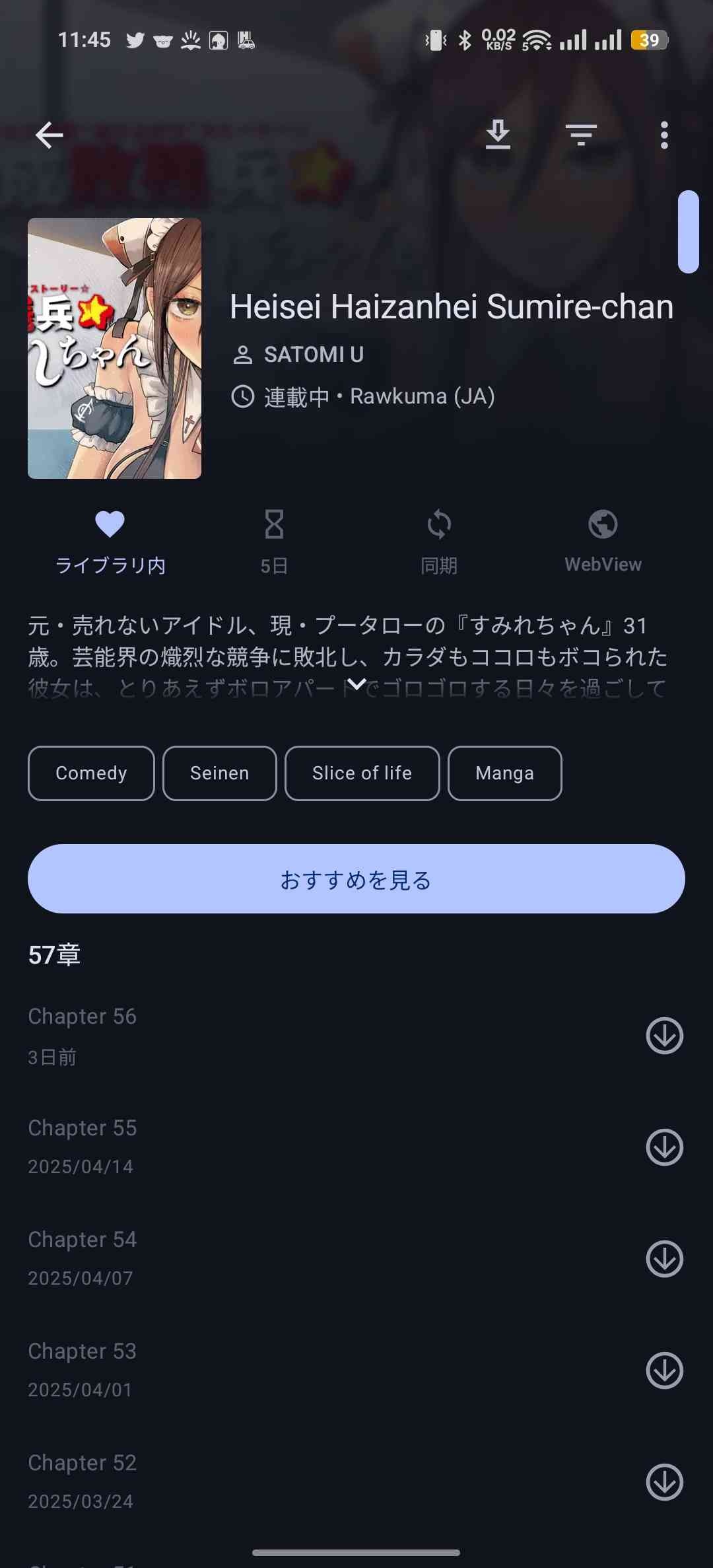Open the download options icon in toolbar
The image size is (713, 1568).
click(498, 135)
